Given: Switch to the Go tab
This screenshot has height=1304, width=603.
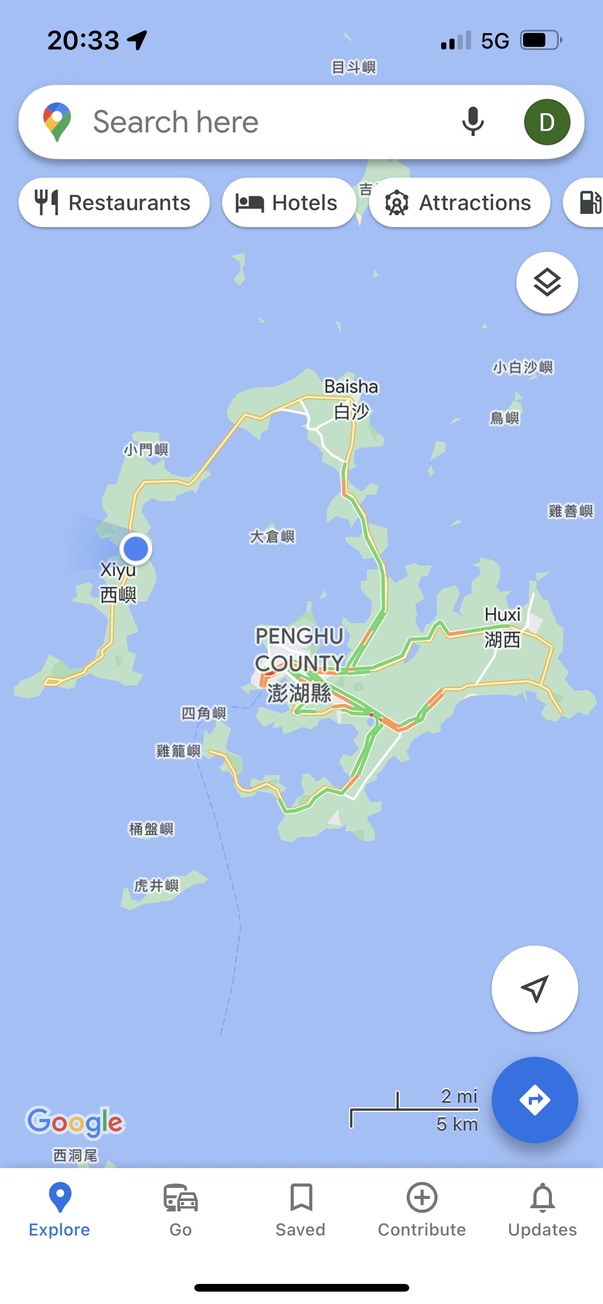Looking at the screenshot, I should point(180,1210).
